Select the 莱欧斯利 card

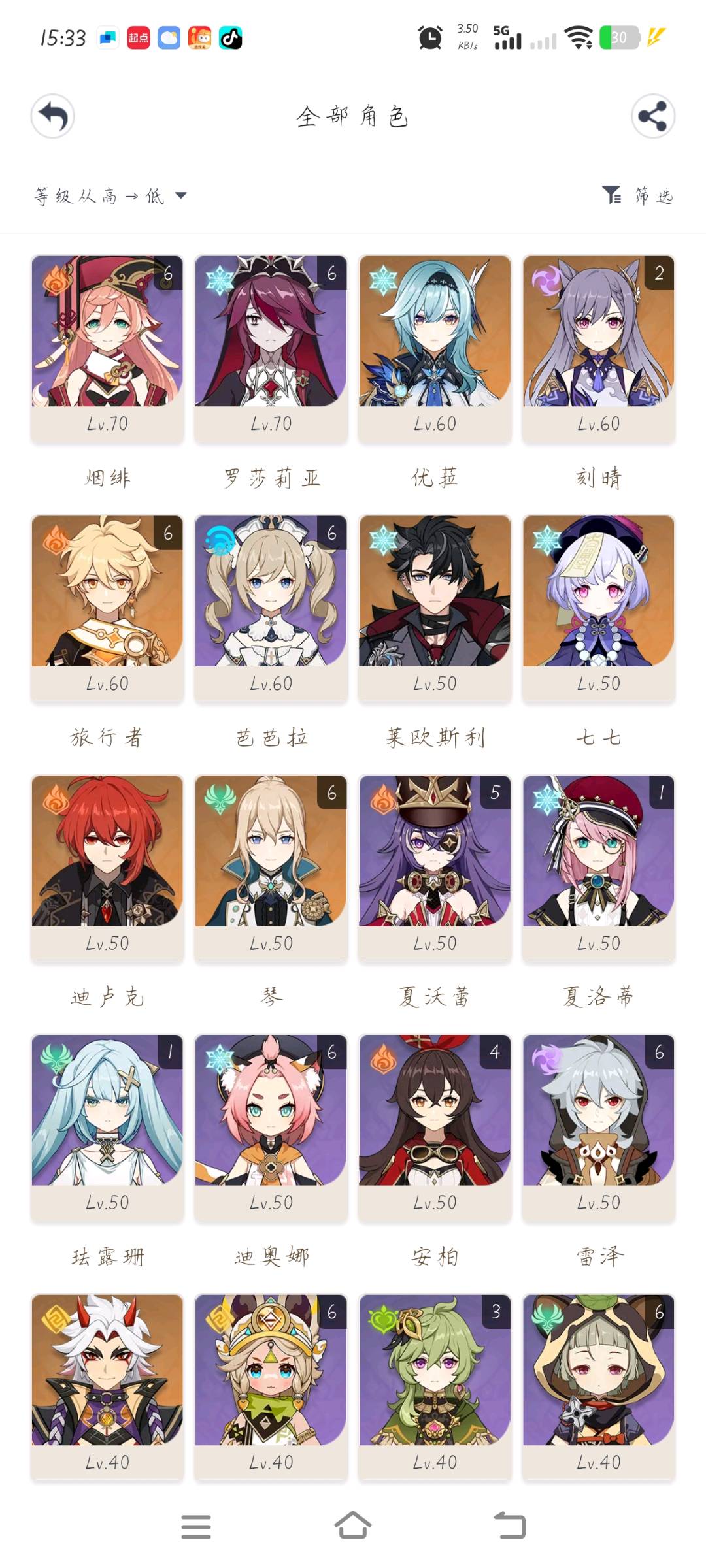pos(435,608)
